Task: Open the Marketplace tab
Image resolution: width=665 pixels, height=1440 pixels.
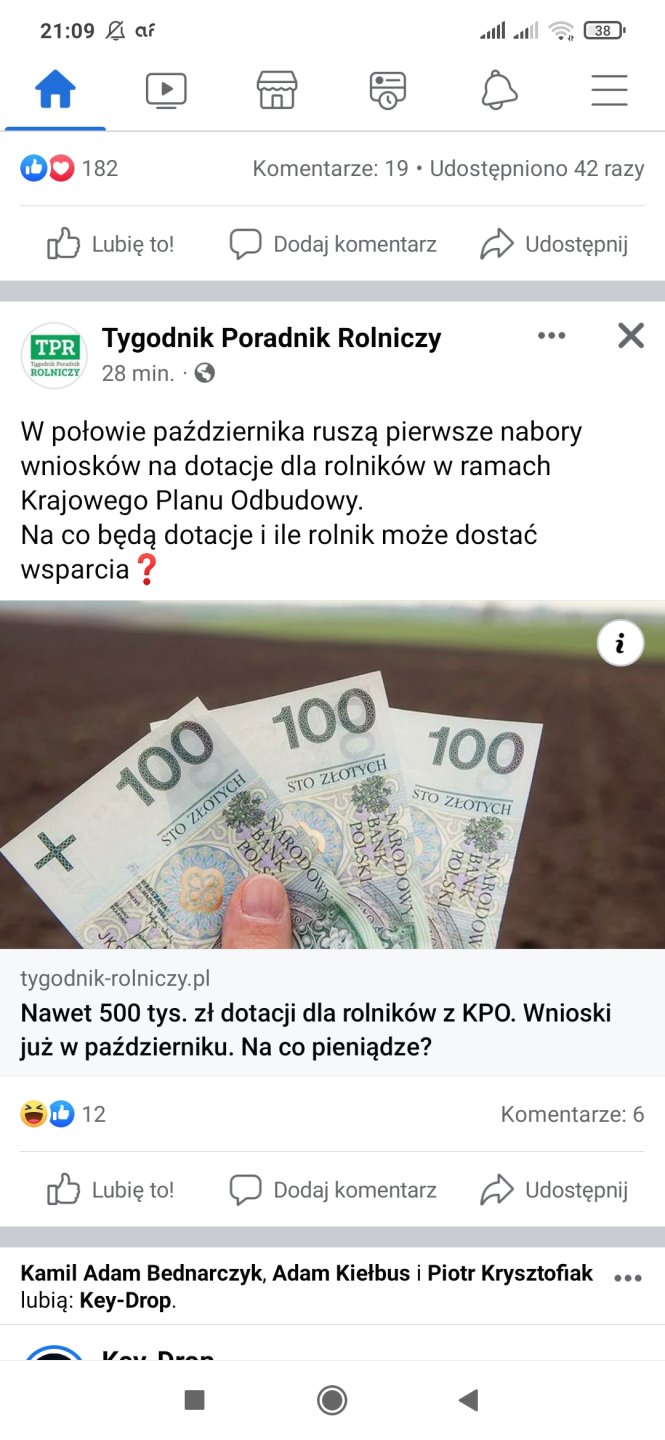Action: pos(277,91)
